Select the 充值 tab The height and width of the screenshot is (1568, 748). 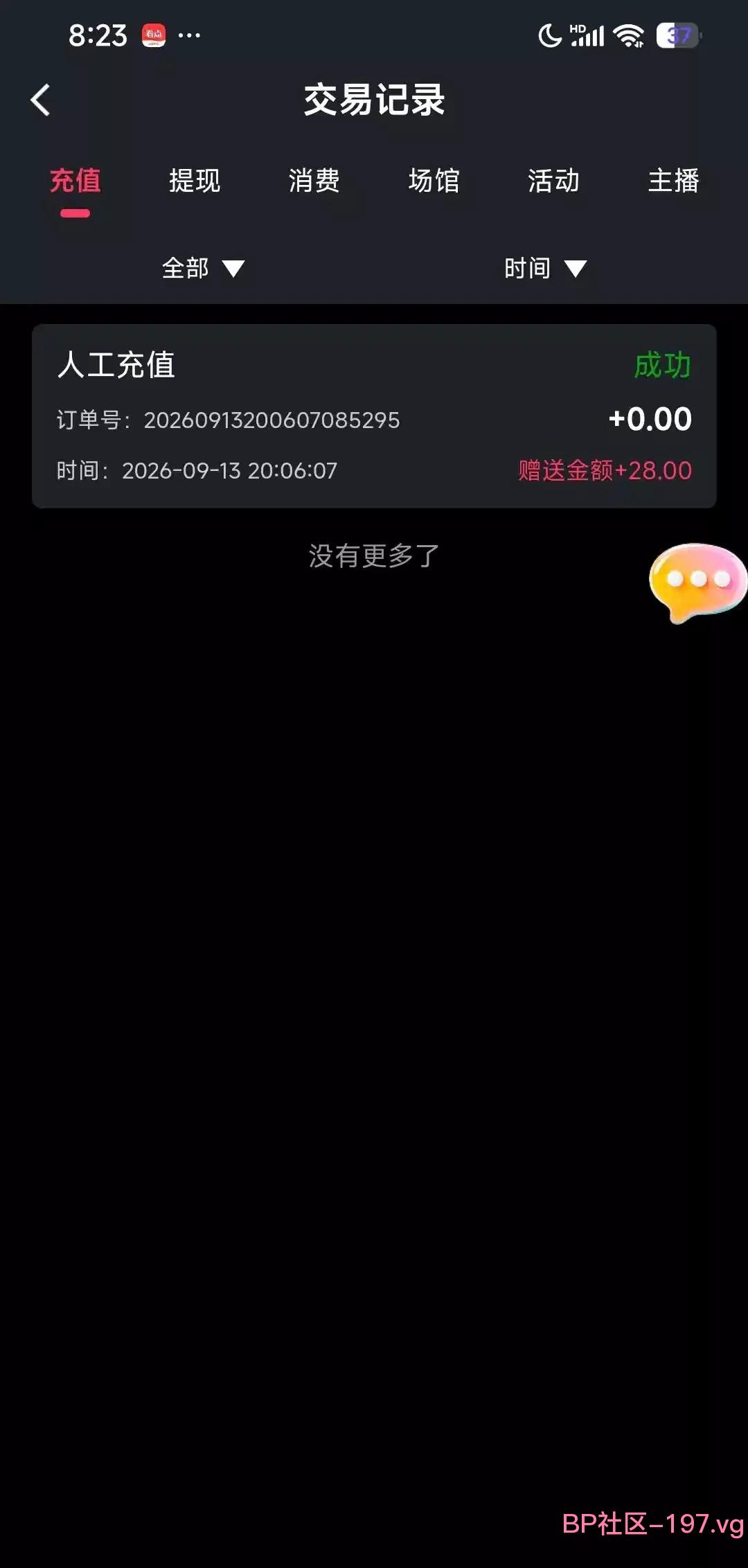point(75,181)
